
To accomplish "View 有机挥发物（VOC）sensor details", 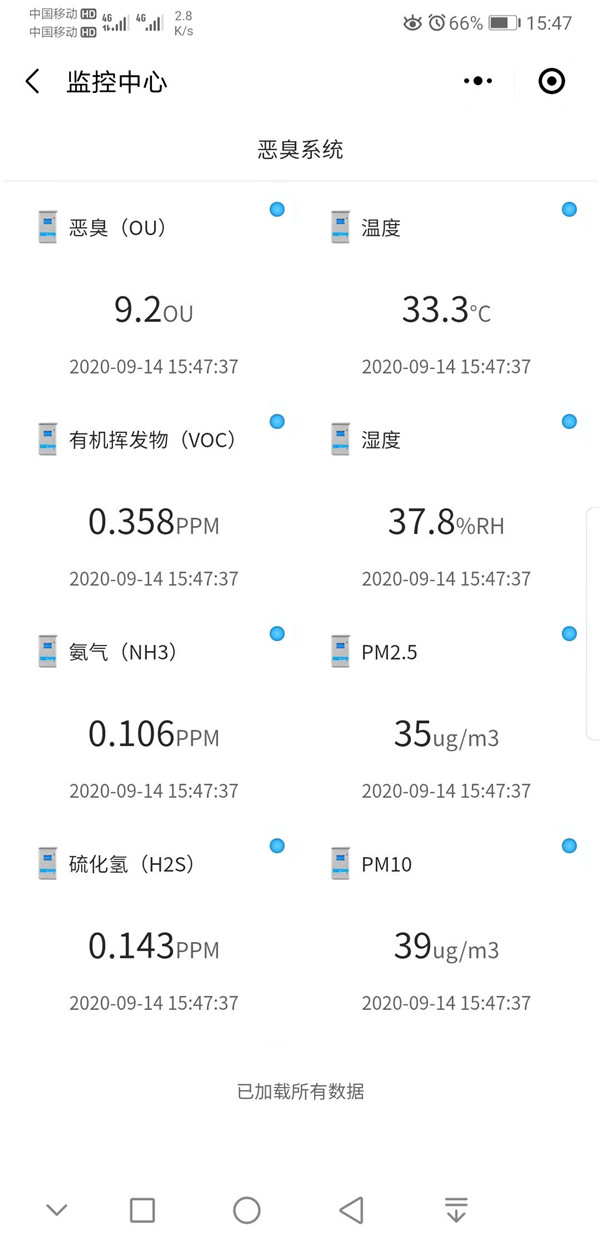I will (x=154, y=505).
